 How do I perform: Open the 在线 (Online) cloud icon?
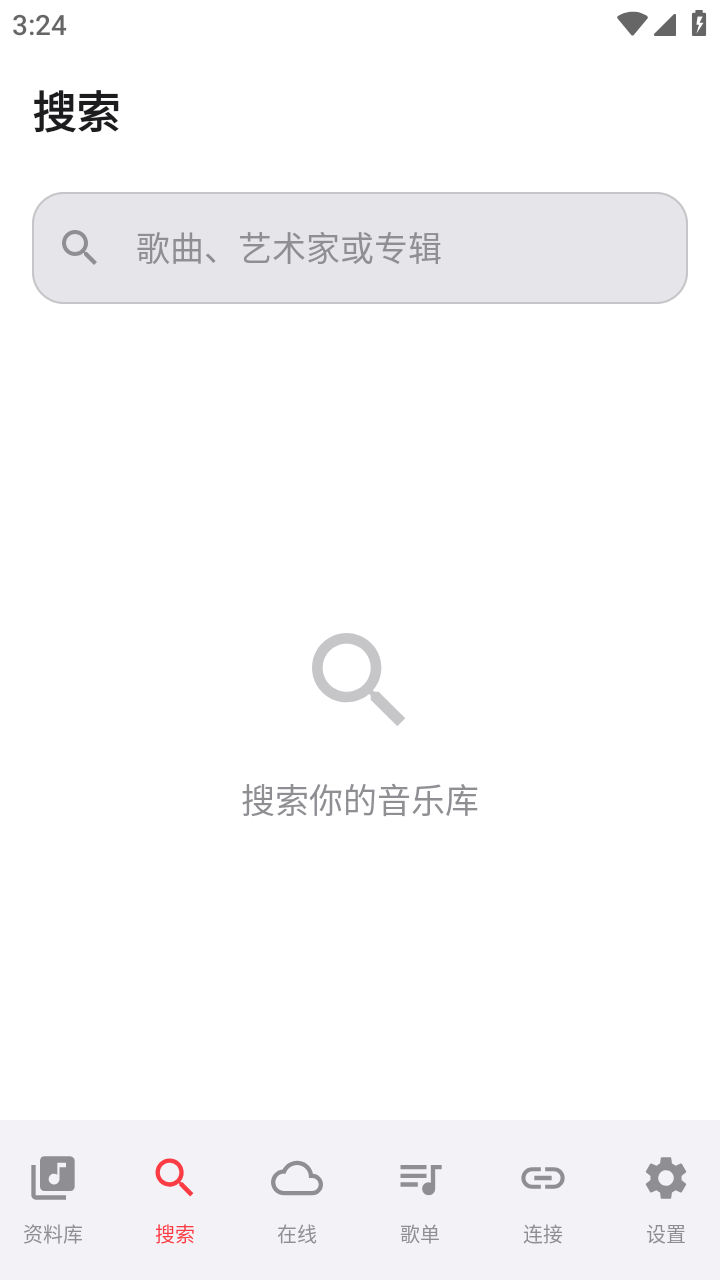[296, 1178]
